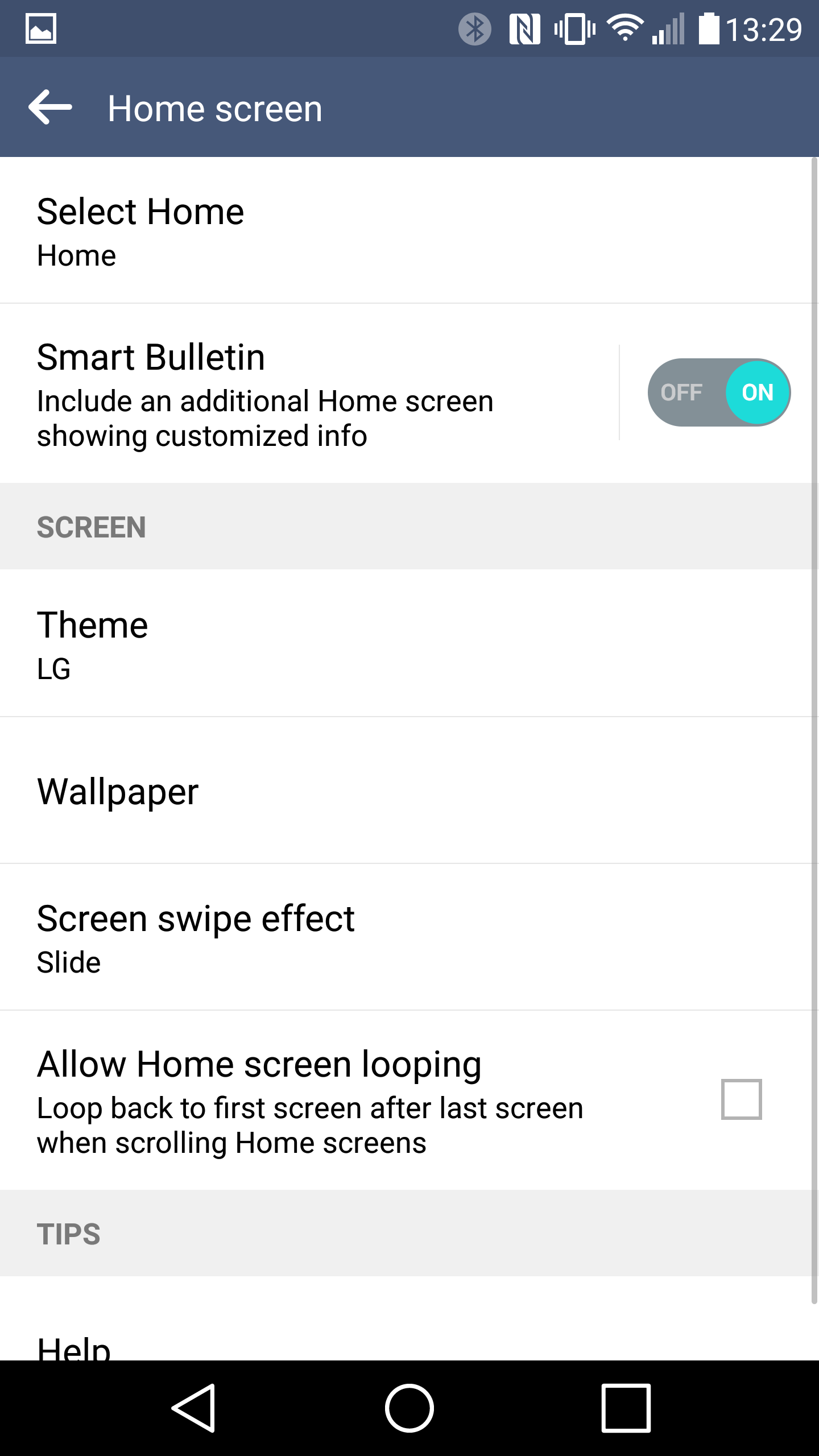This screenshot has width=819, height=1456.
Task: Enable Allow Home screen looping checkbox
Action: pyautogui.click(x=741, y=1099)
